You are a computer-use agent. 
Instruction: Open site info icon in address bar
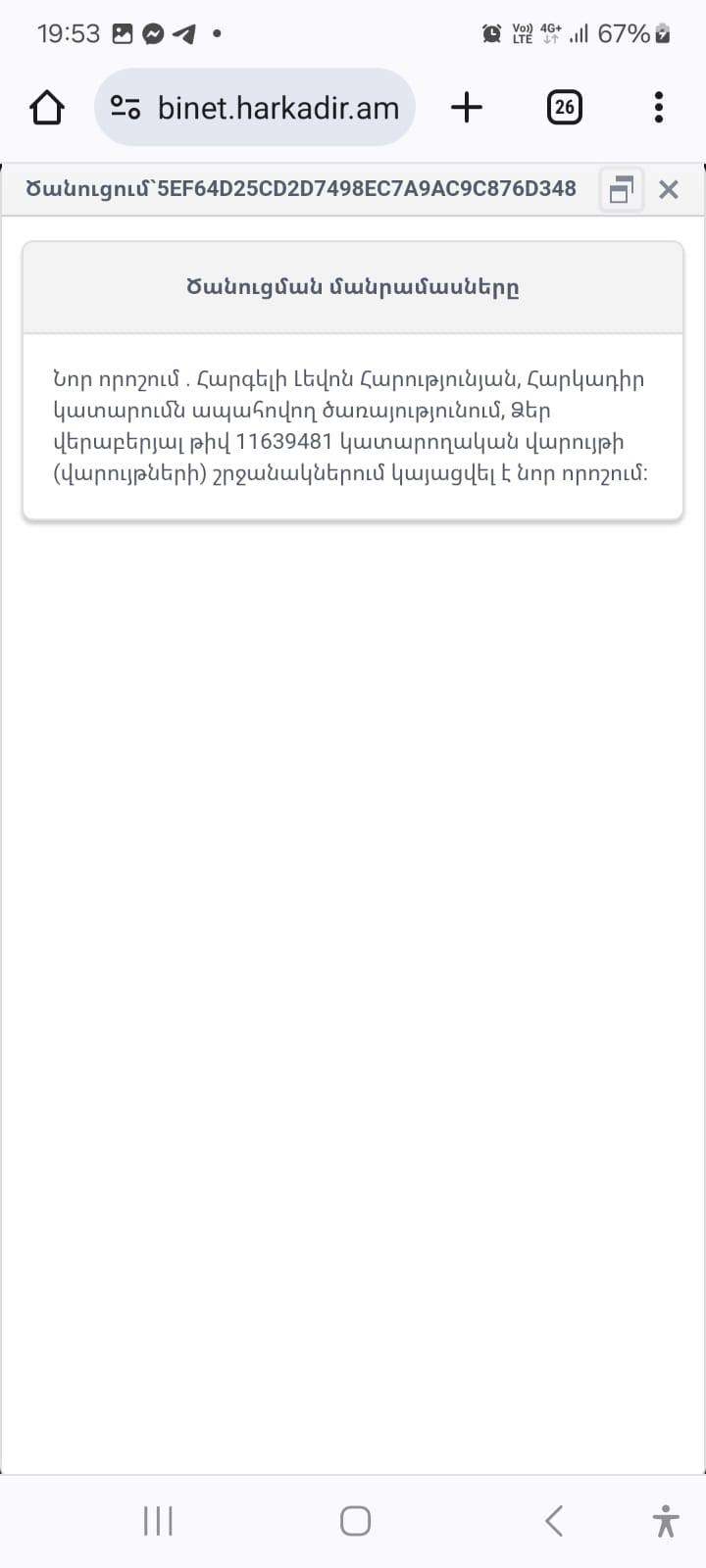pos(126,107)
